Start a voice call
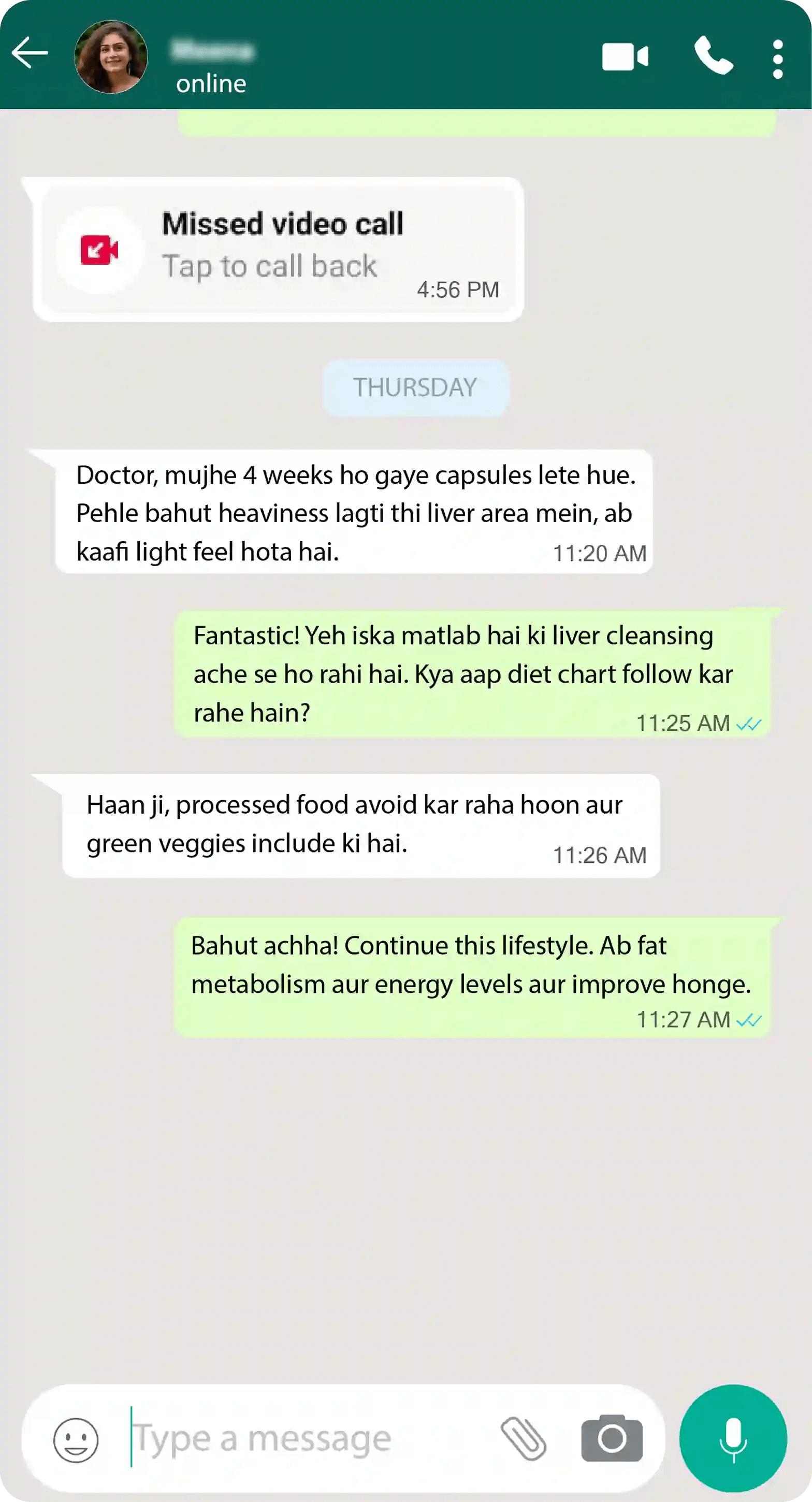This screenshot has width=812, height=1502. (x=714, y=55)
